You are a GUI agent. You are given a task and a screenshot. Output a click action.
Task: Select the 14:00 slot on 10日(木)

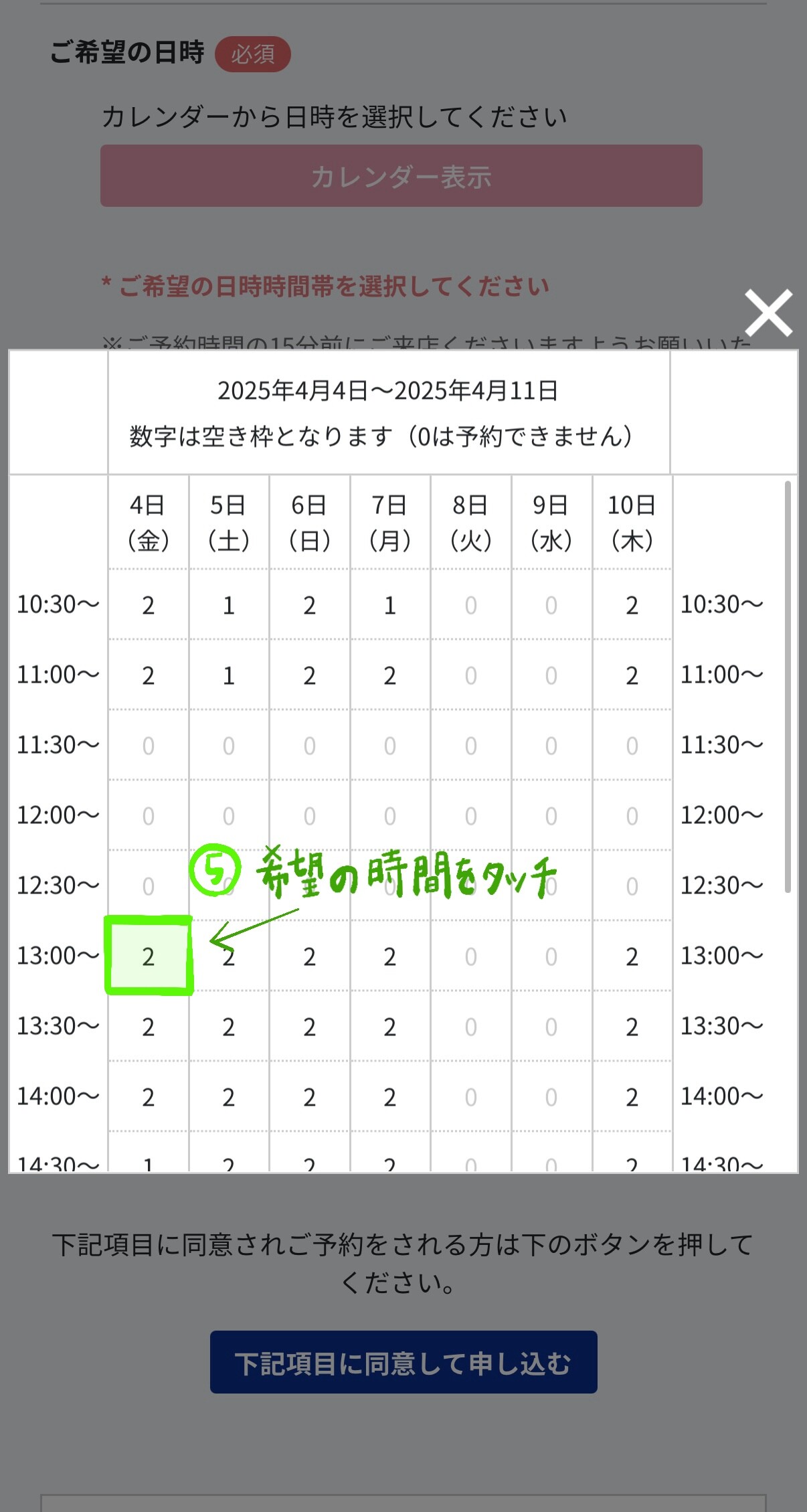tap(632, 1097)
